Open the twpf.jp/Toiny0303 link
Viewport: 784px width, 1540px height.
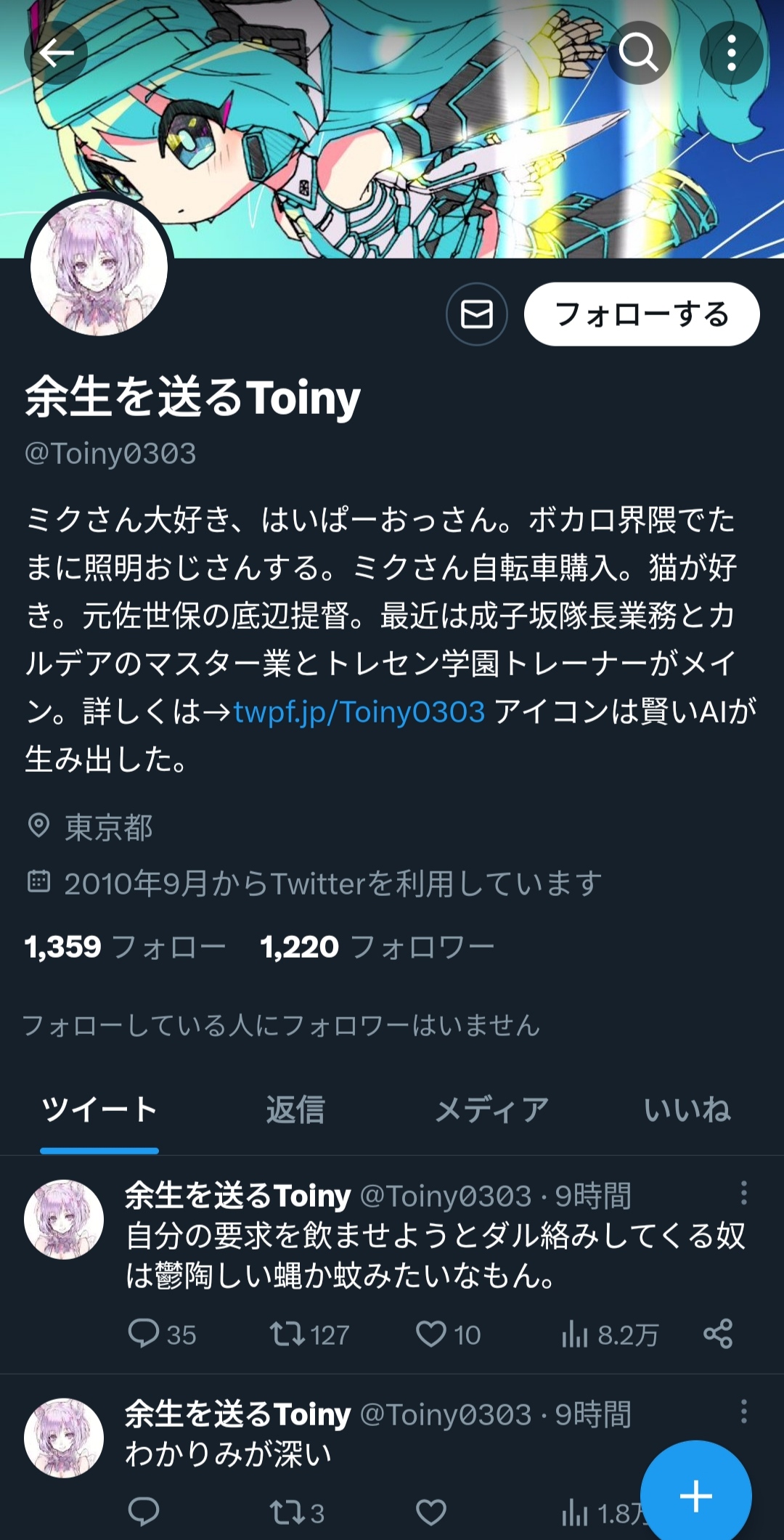[359, 712]
